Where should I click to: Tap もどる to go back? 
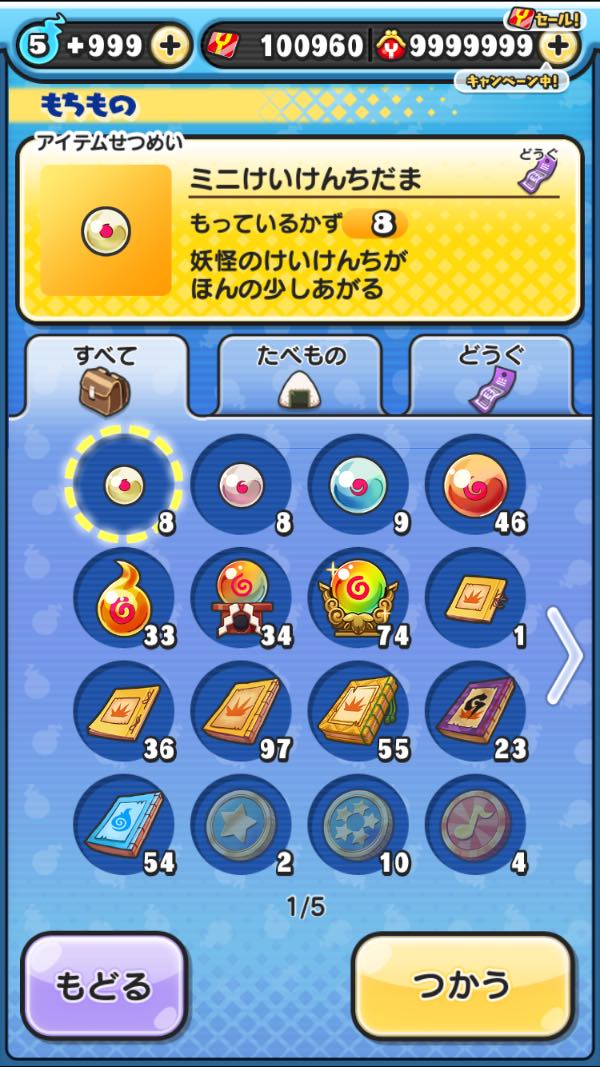[x=104, y=987]
